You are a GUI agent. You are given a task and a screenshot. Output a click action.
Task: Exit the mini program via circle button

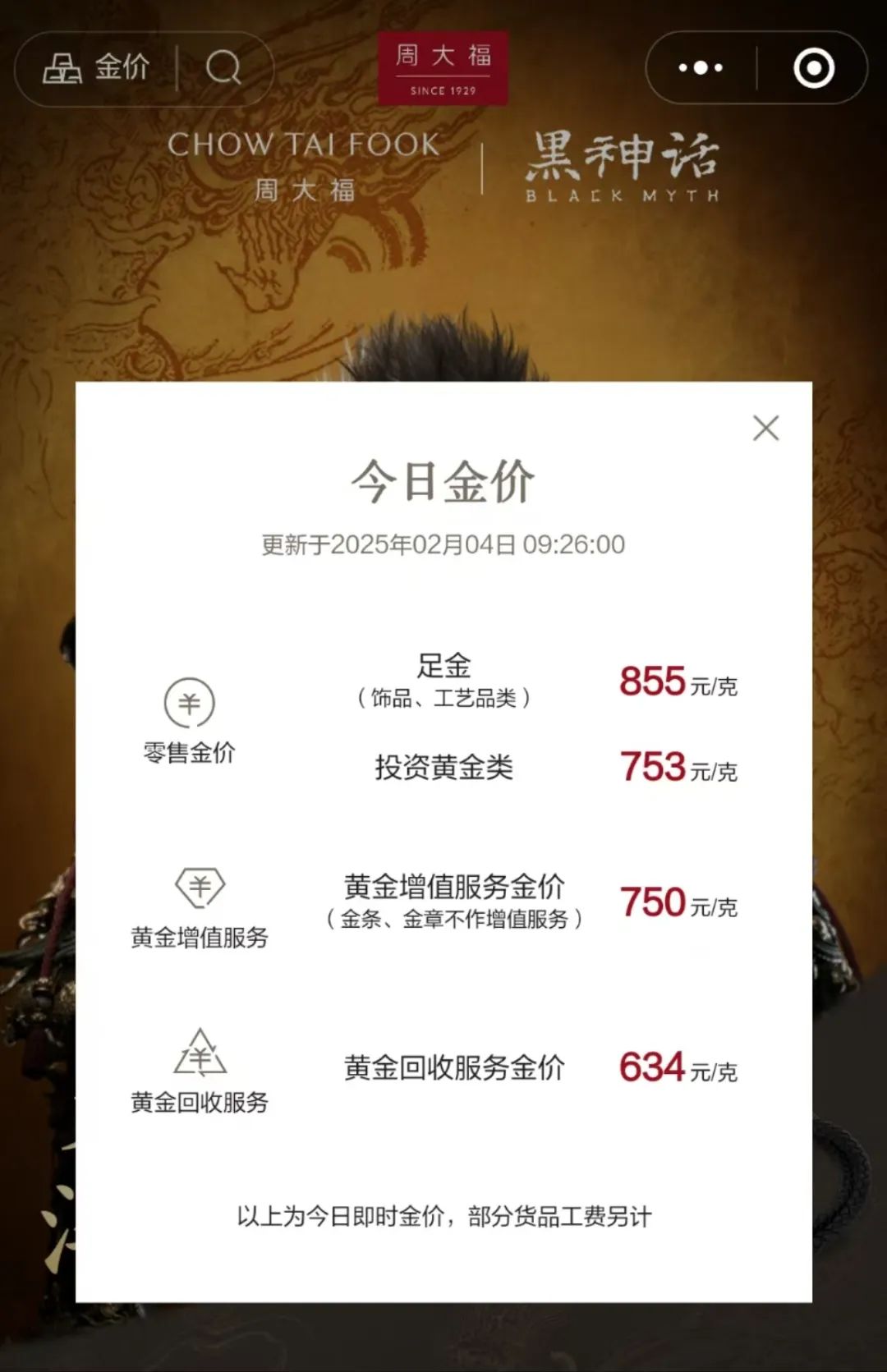point(813,68)
